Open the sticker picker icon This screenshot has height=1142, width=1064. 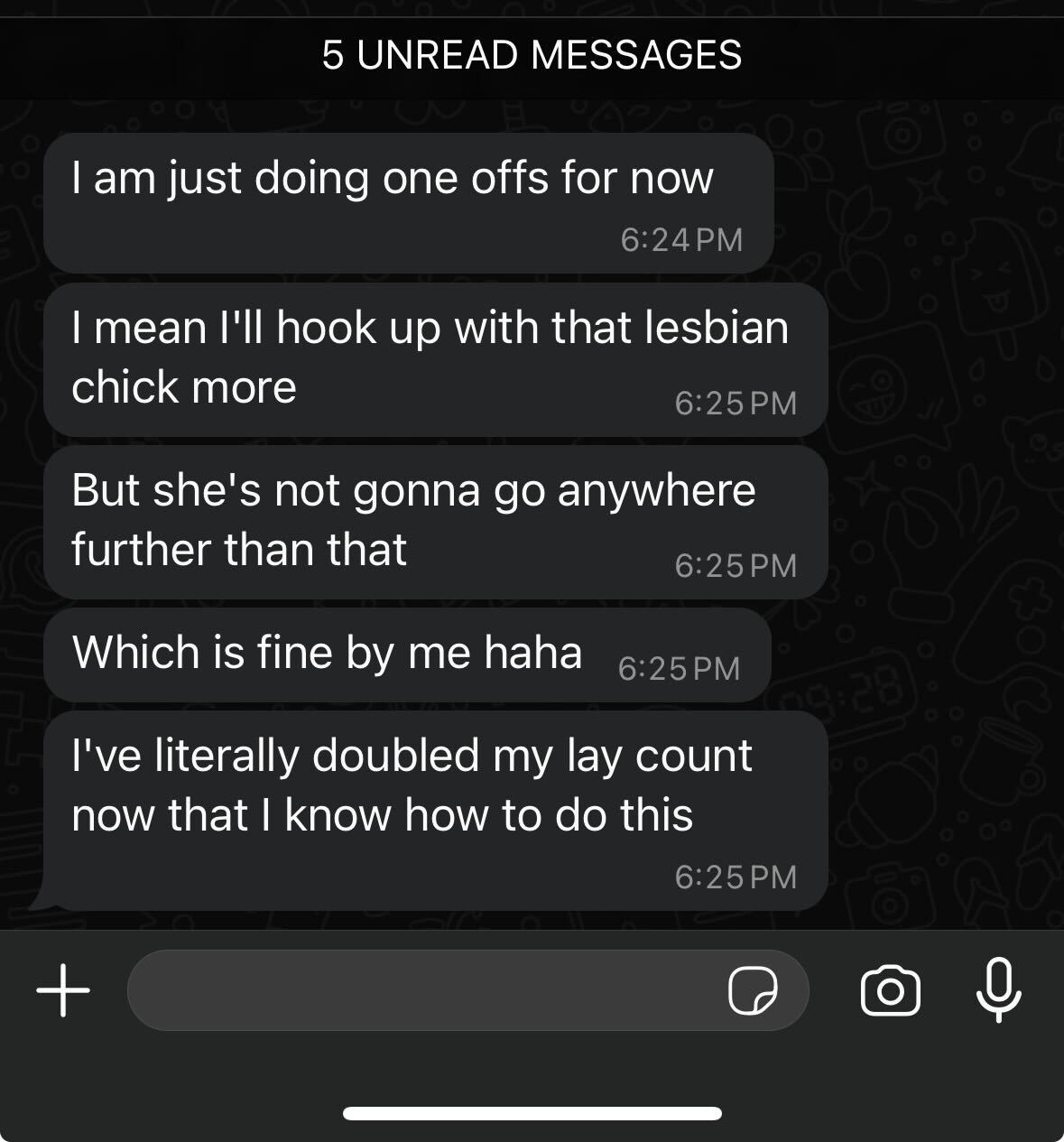(x=753, y=991)
